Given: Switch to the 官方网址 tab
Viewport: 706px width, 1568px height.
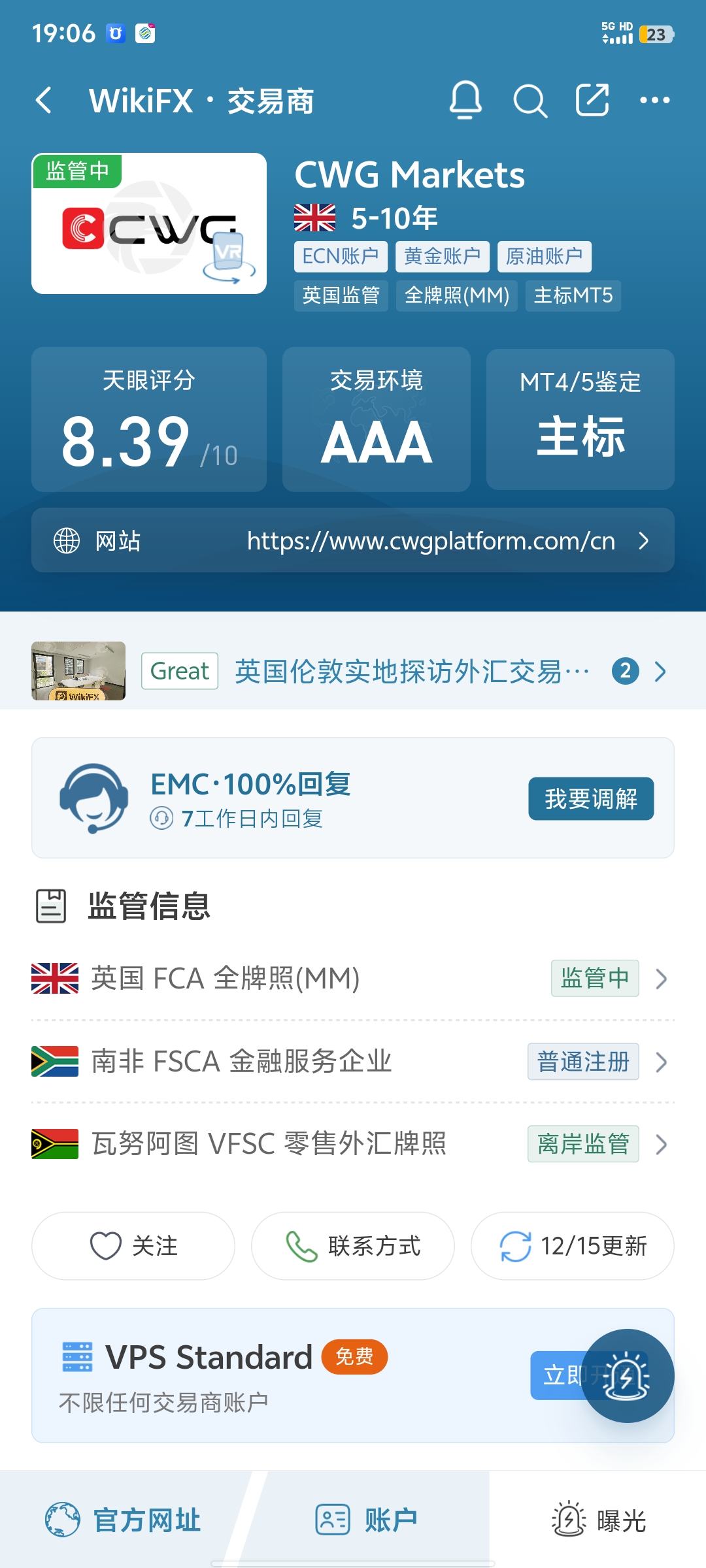Looking at the screenshot, I should click(x=124, y=1520).
